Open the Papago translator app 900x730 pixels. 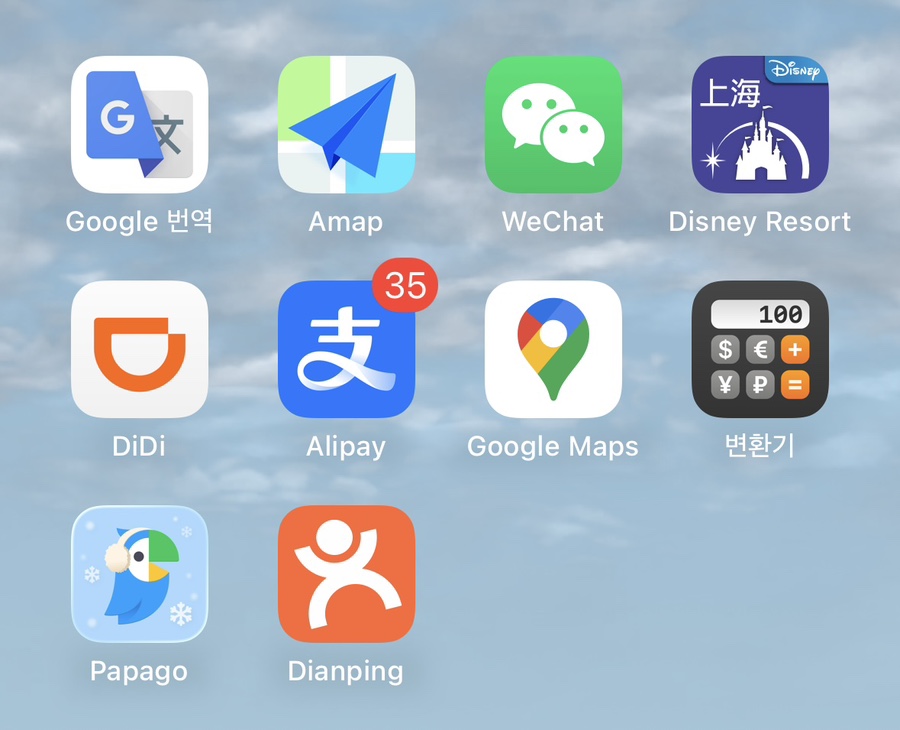tap(139, 574)
